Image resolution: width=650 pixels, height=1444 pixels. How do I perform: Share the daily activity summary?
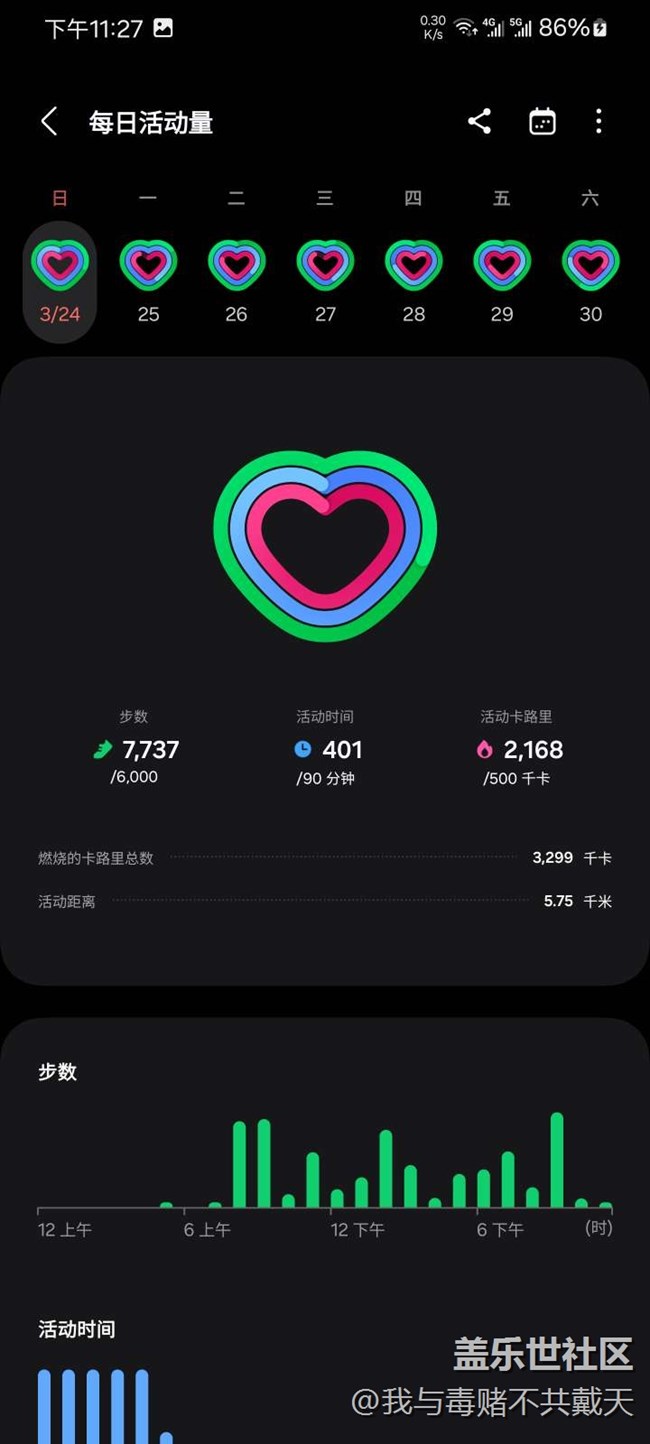tap(479, 122)
